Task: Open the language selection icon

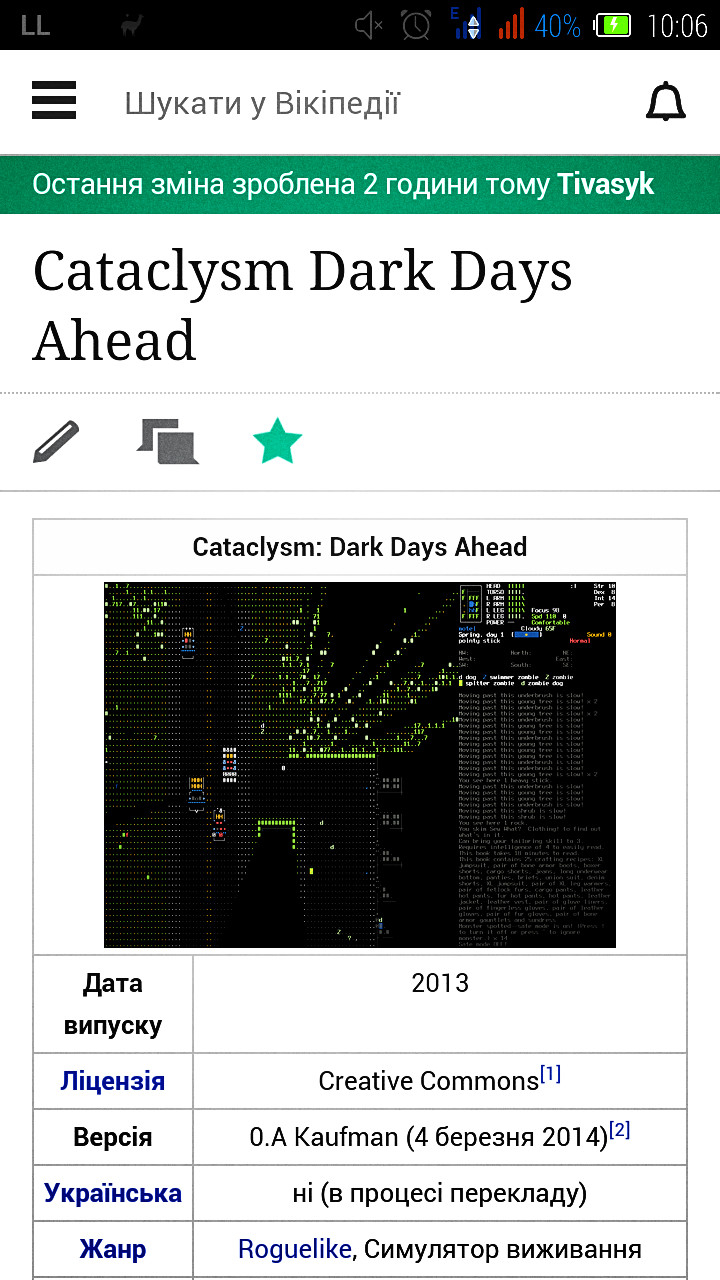Action: click(167, 442)
